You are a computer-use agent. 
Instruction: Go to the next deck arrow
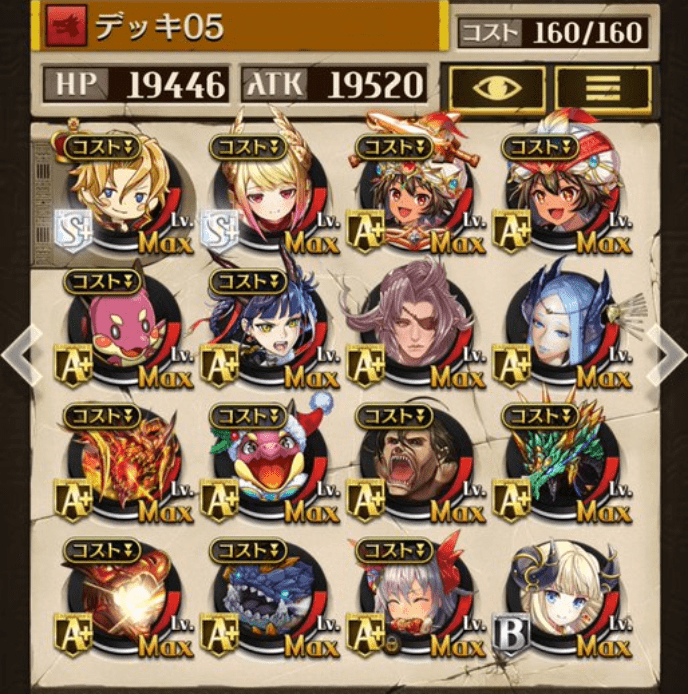(x=667, y=353)
